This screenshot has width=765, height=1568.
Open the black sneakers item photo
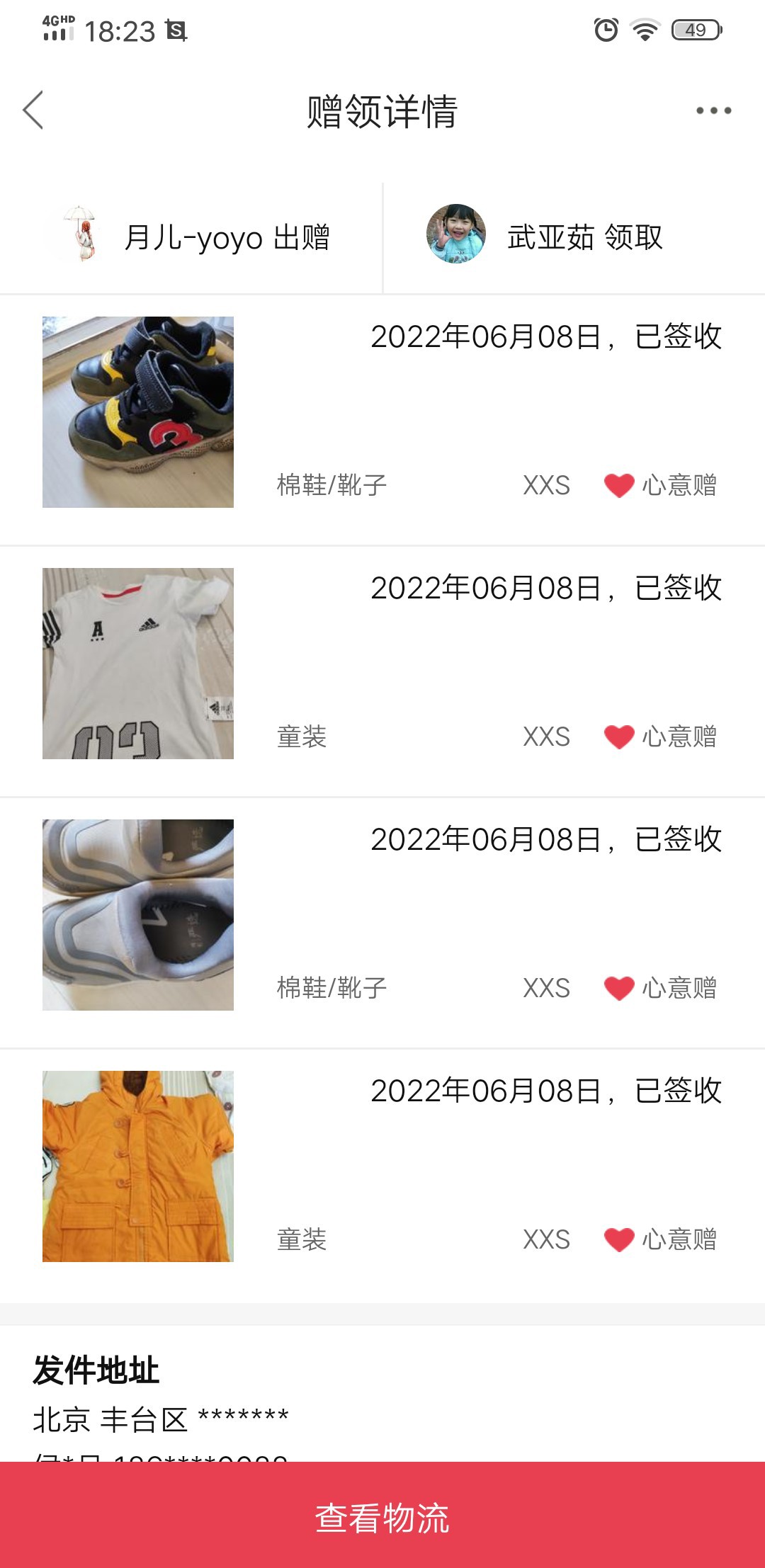coord(138,412)
